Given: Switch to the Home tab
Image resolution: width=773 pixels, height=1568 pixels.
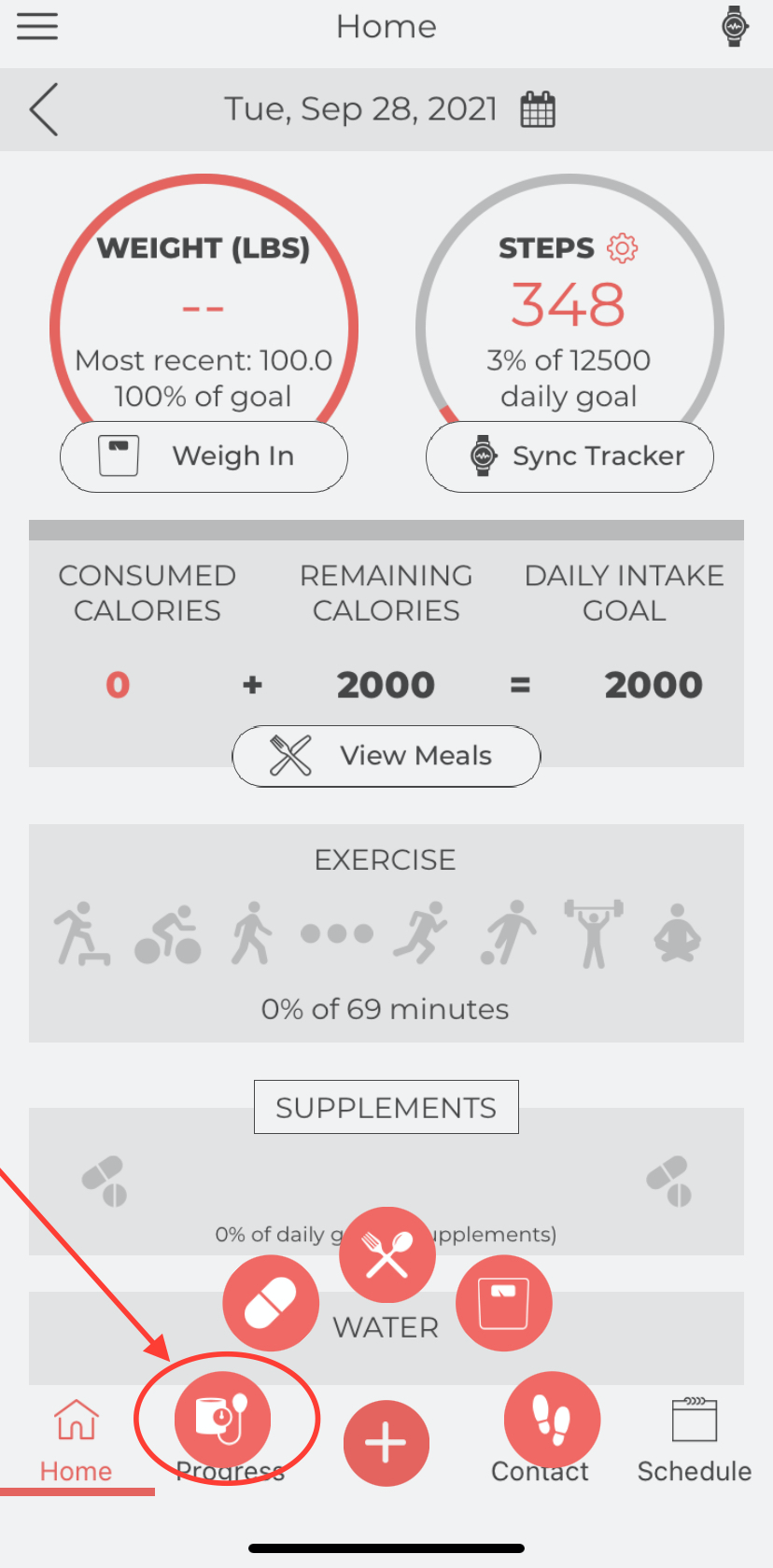Looking at the screenshot, I should pos(77,1441).
